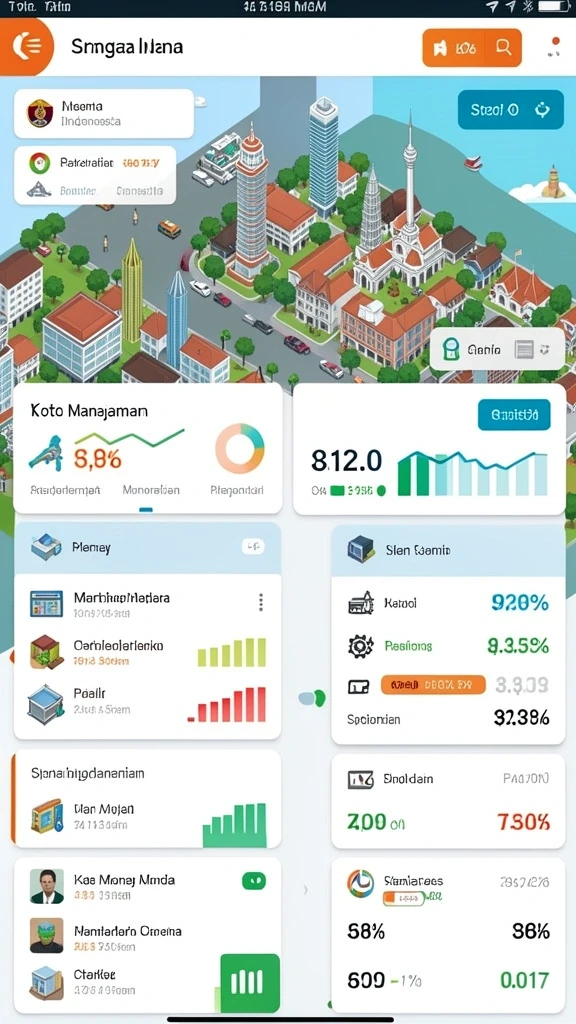Open the Kaaoi row showing 920%
This screenshot has height=1024, width=576.
click(448, 603)
